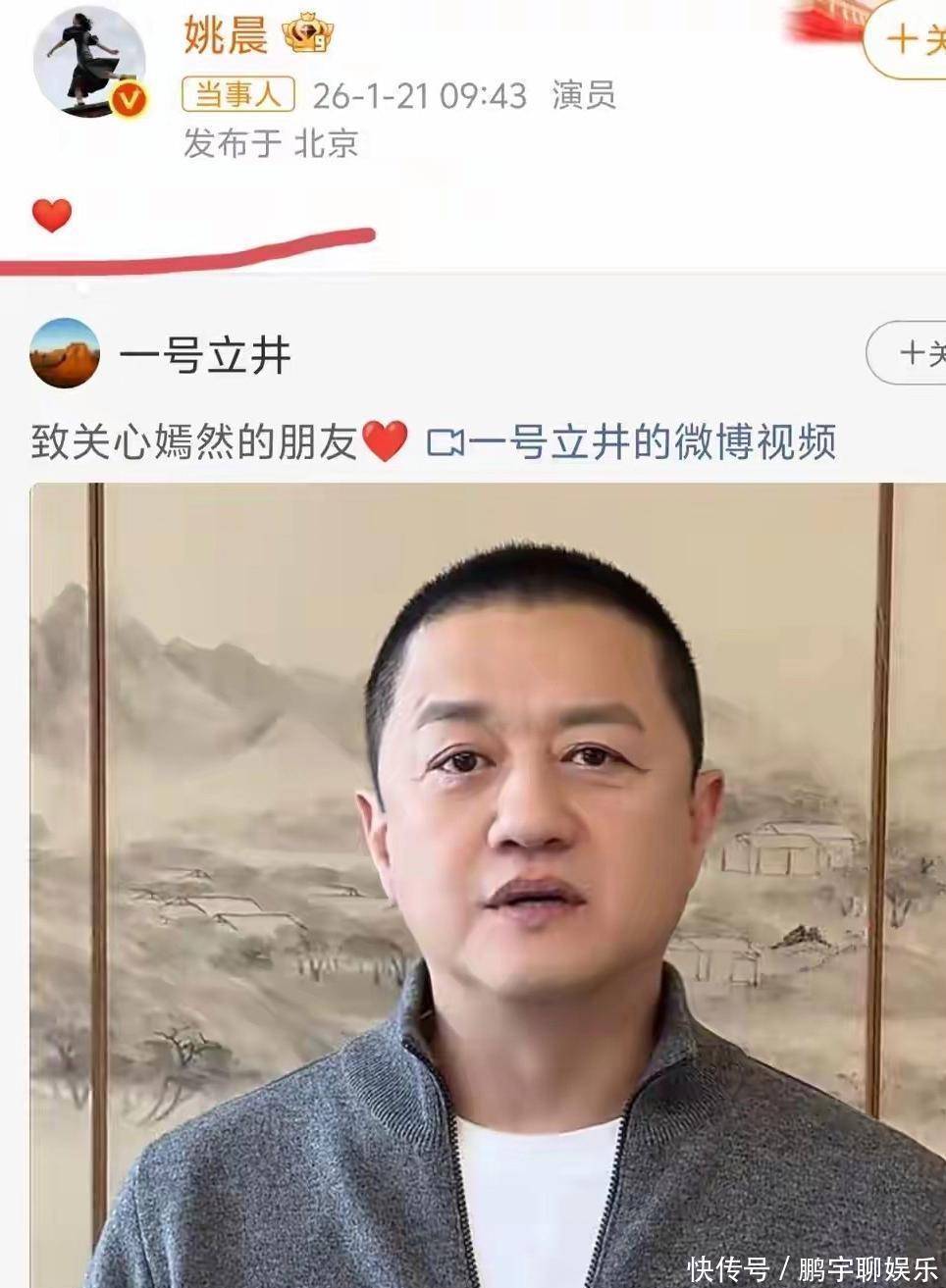Image resolution: width=946 pixels, height=1288 pixels.
Task: Open 一号立井's profile avatar
Action: click(65, 353)
